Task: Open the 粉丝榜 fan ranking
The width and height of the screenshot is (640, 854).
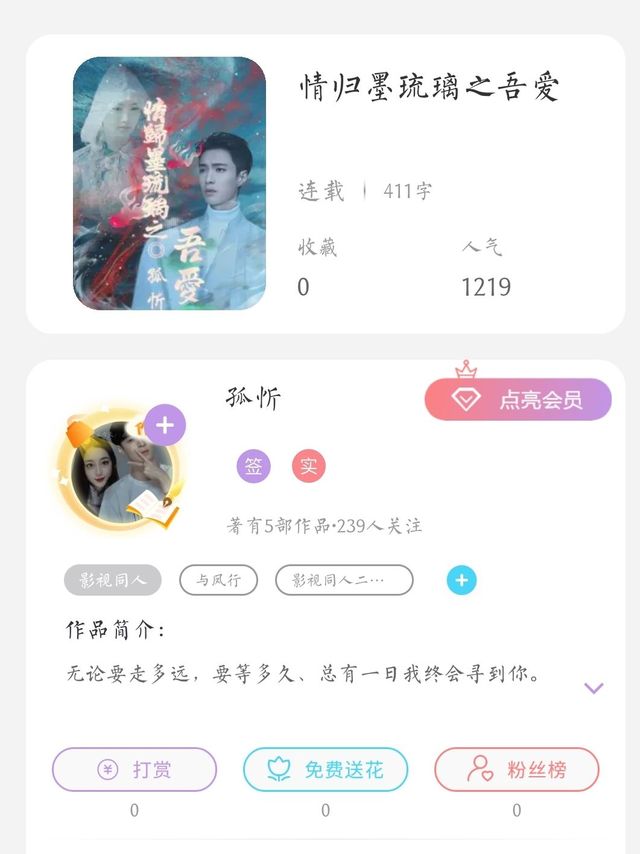Action: click(x=516, y=770)
